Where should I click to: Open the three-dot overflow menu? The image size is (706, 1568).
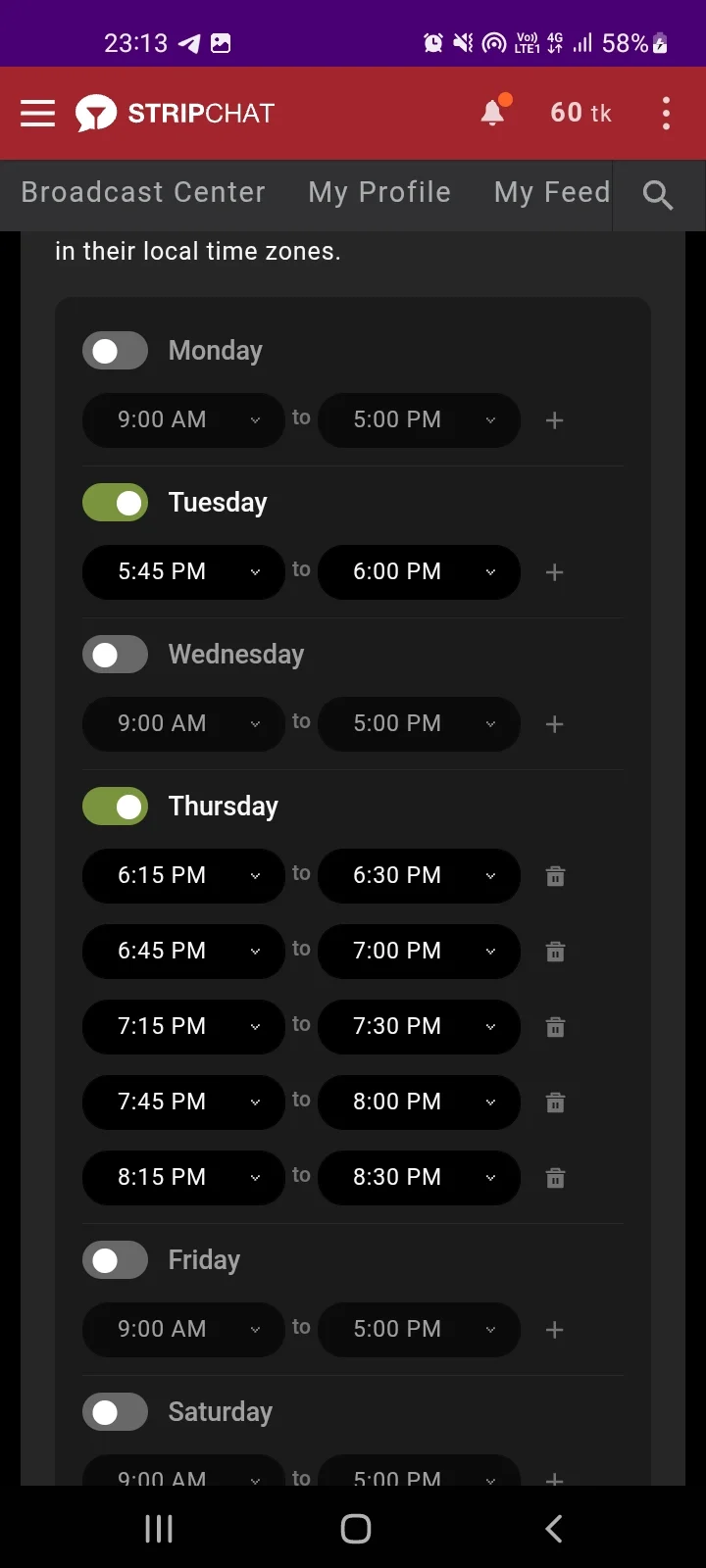[666, 114]
